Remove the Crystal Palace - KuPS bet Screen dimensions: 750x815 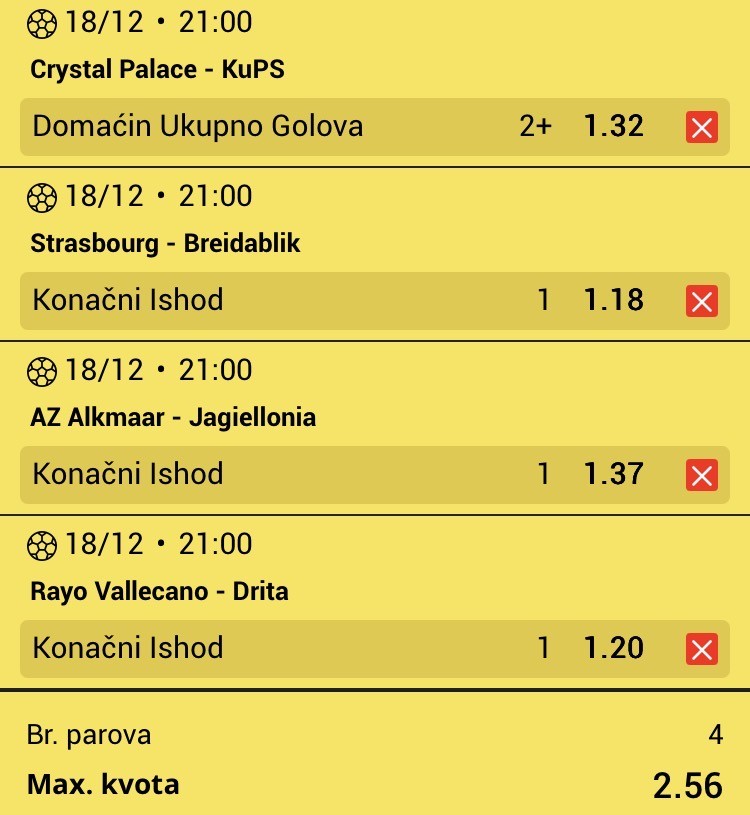tap(702, 127)
